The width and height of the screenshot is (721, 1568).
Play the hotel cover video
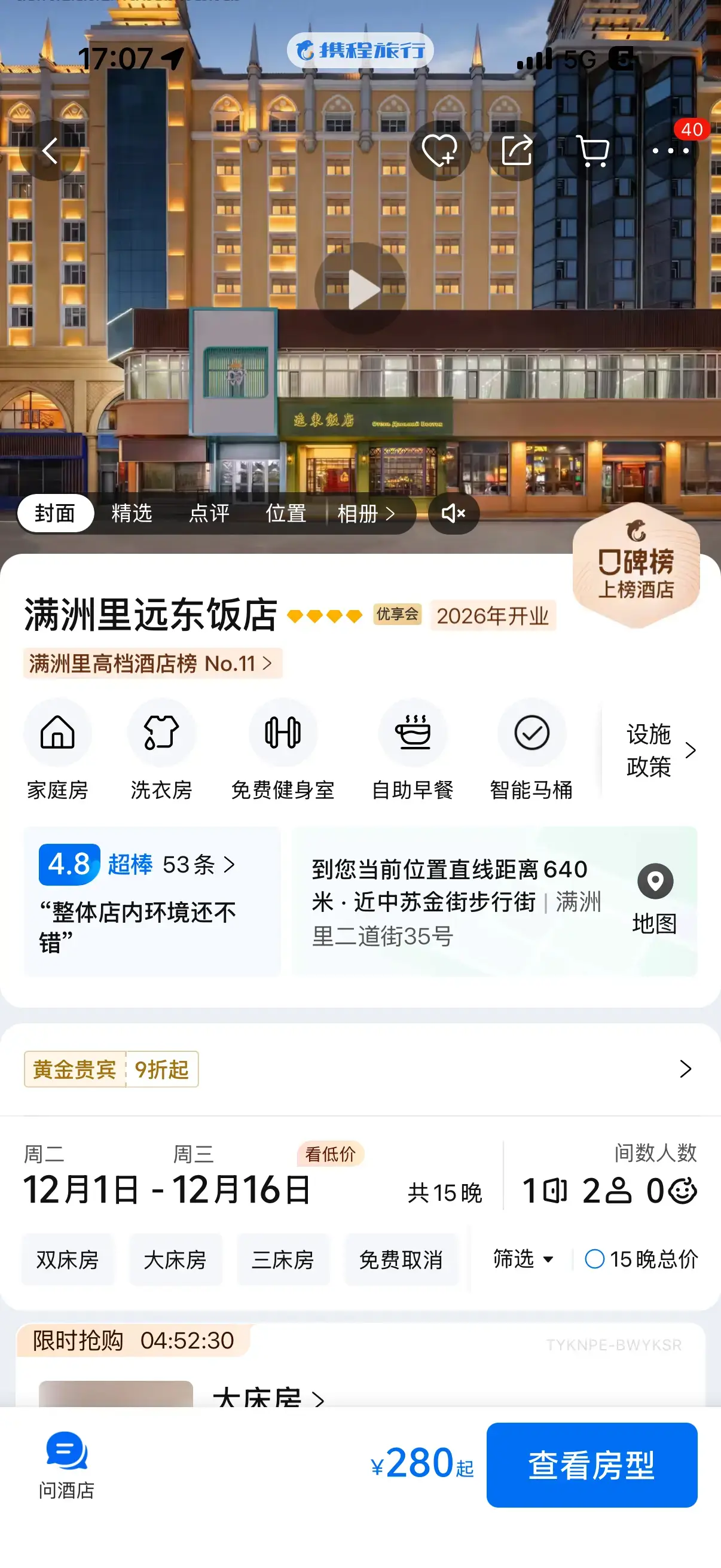tap(361, 288)
